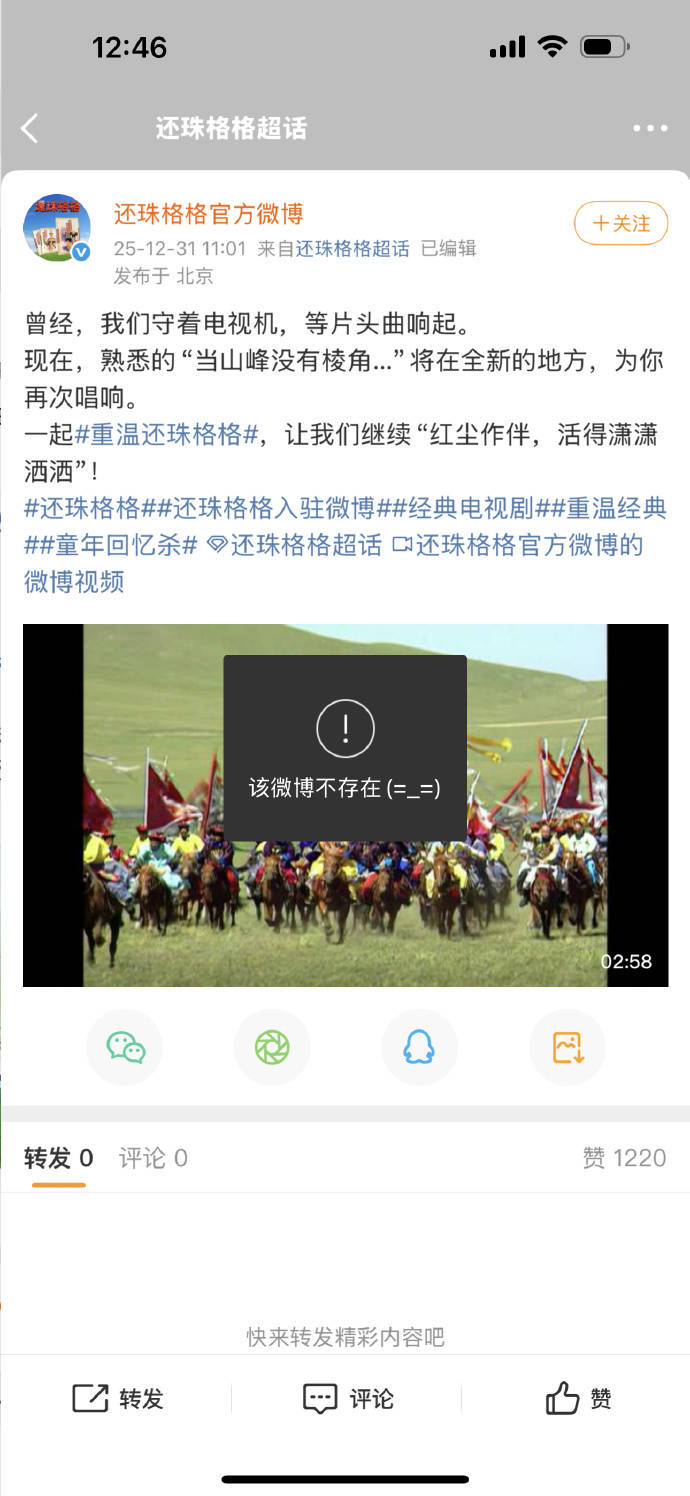Share the post to QQ
This screenshot has height=1496, width=690.
pyautogui.click(x=419, y=1047)
